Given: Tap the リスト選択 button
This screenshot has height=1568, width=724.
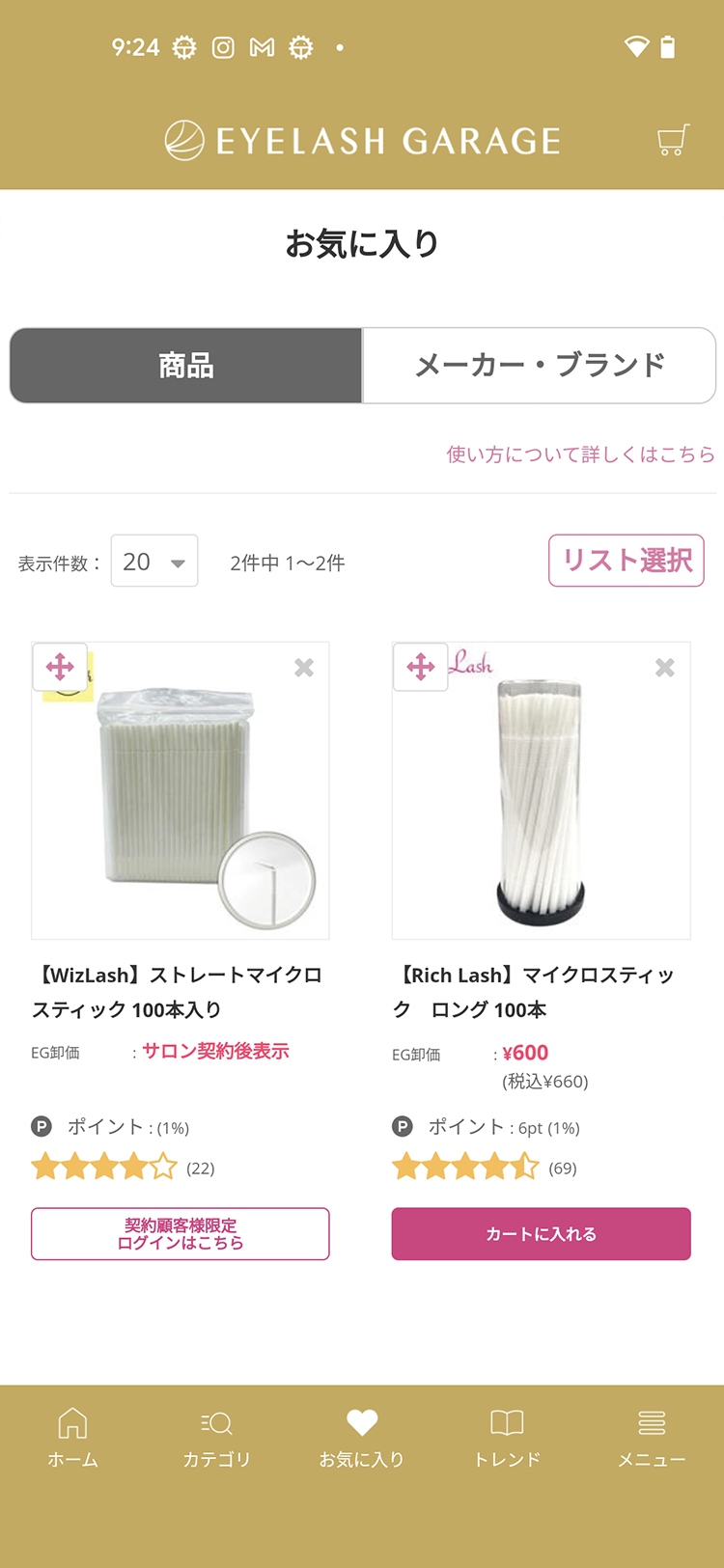Looking at the screenshot, I should [x=626, y=561].
